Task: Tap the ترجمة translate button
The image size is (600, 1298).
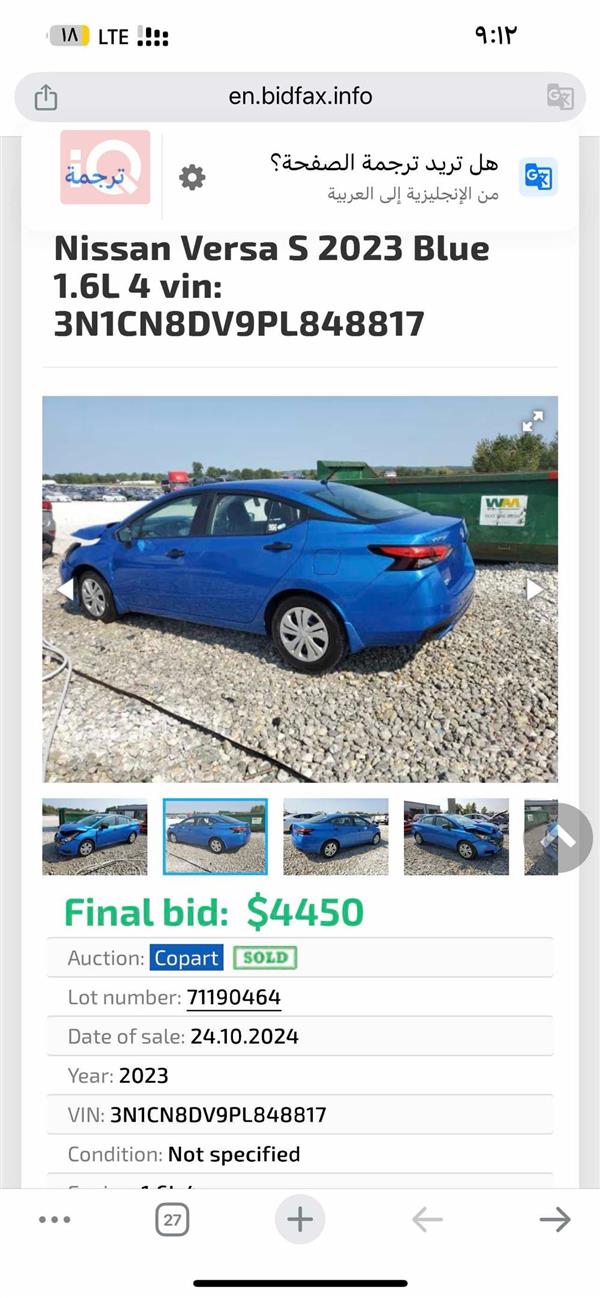Action: tap(104, 168)
